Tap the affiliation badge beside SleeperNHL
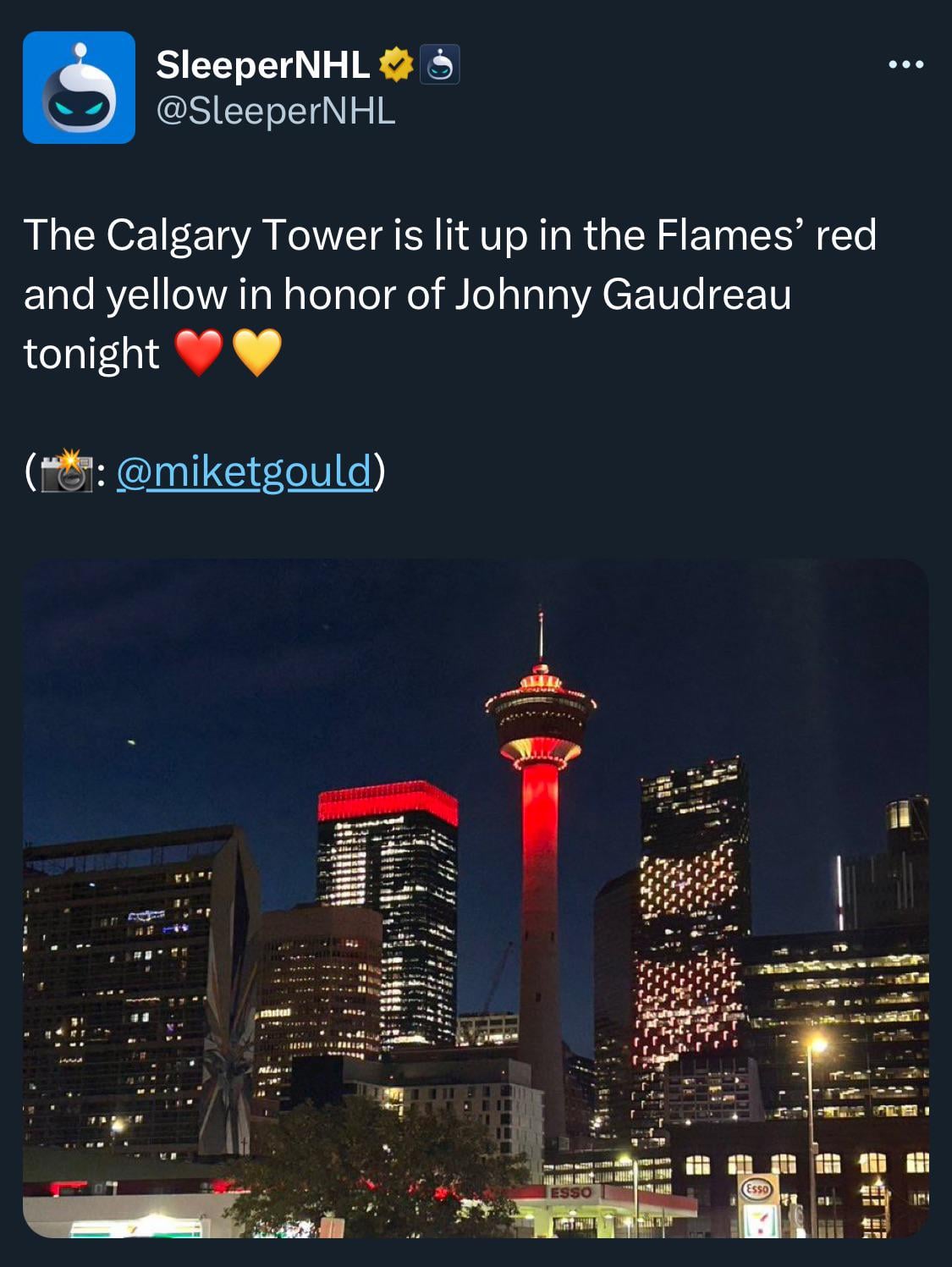The width and height of the screenshot is (952, 1267). point(440,65)
